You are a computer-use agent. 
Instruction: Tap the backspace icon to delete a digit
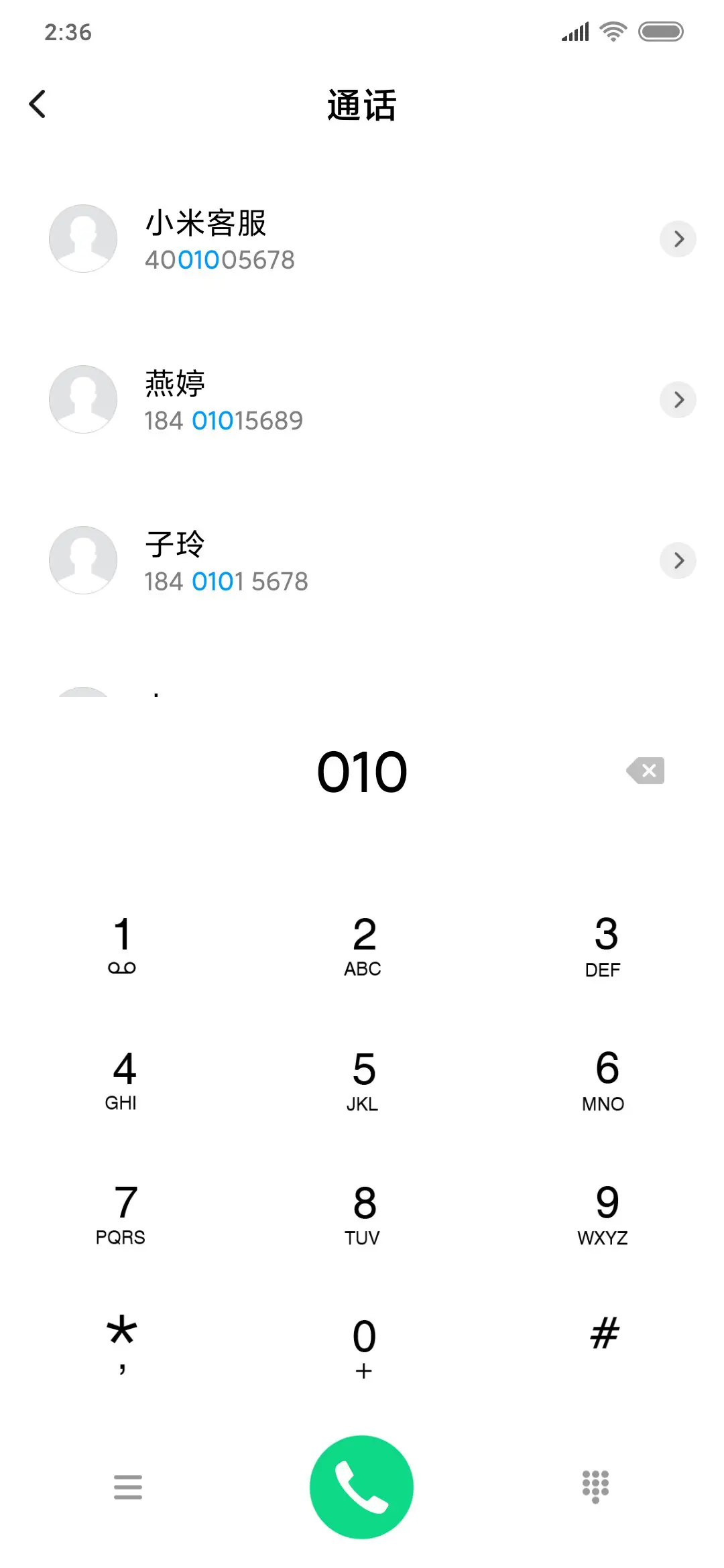click(x=645, y=771)
